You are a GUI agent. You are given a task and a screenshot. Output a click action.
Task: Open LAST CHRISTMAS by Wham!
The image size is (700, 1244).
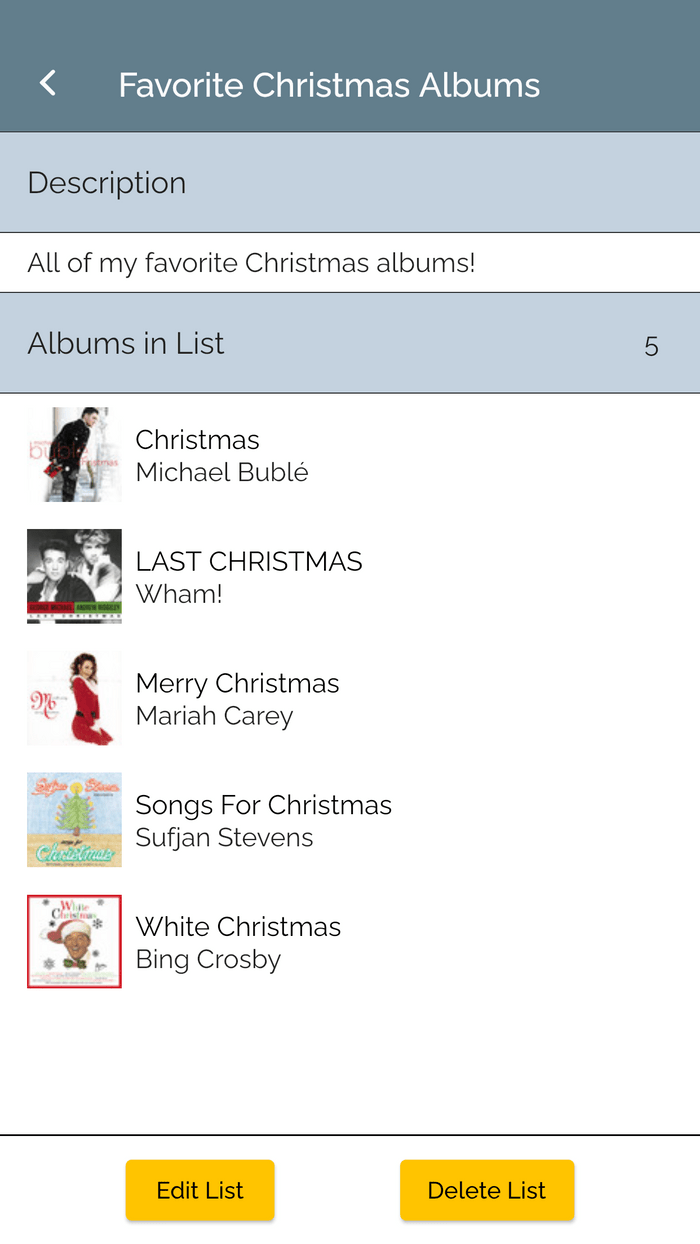pyautogui.click(x=350, y=577)
